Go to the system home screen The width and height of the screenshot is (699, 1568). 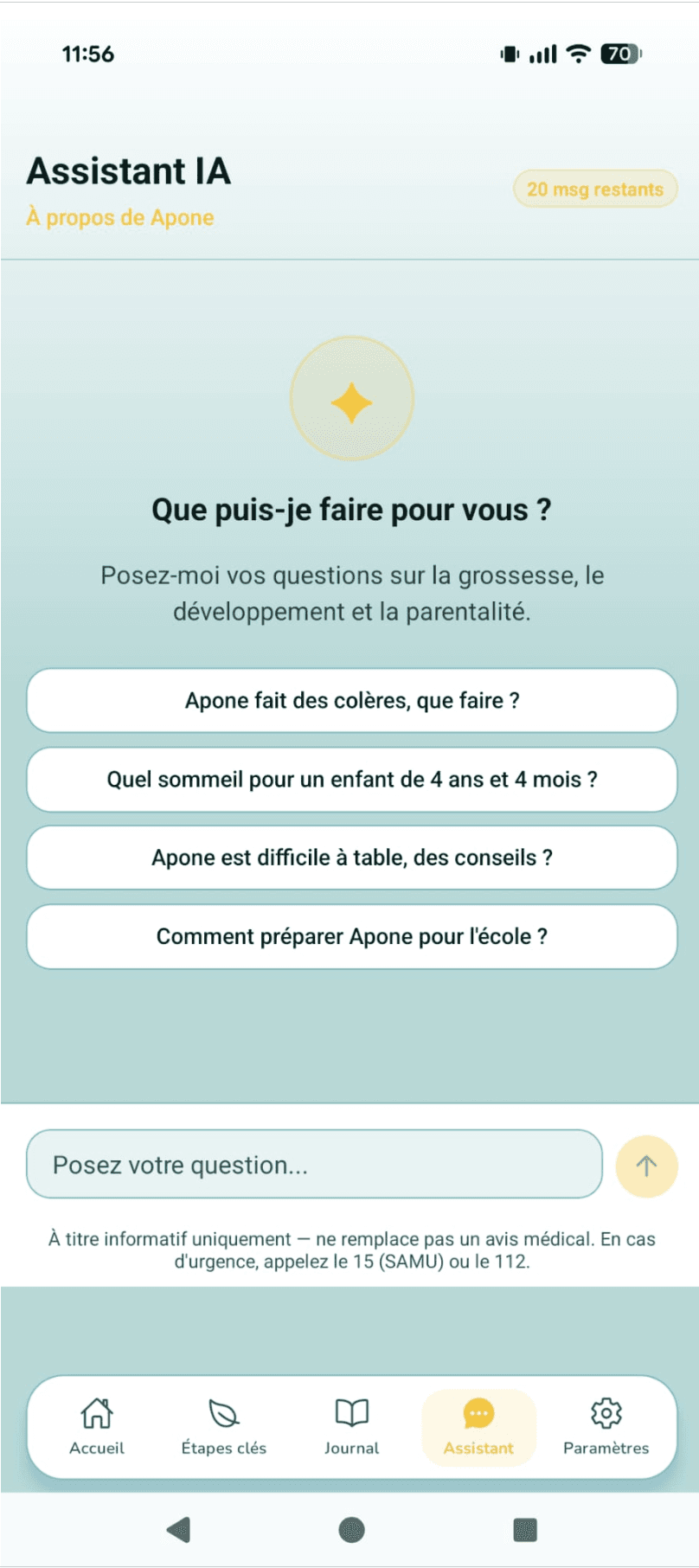[351, 1530]
